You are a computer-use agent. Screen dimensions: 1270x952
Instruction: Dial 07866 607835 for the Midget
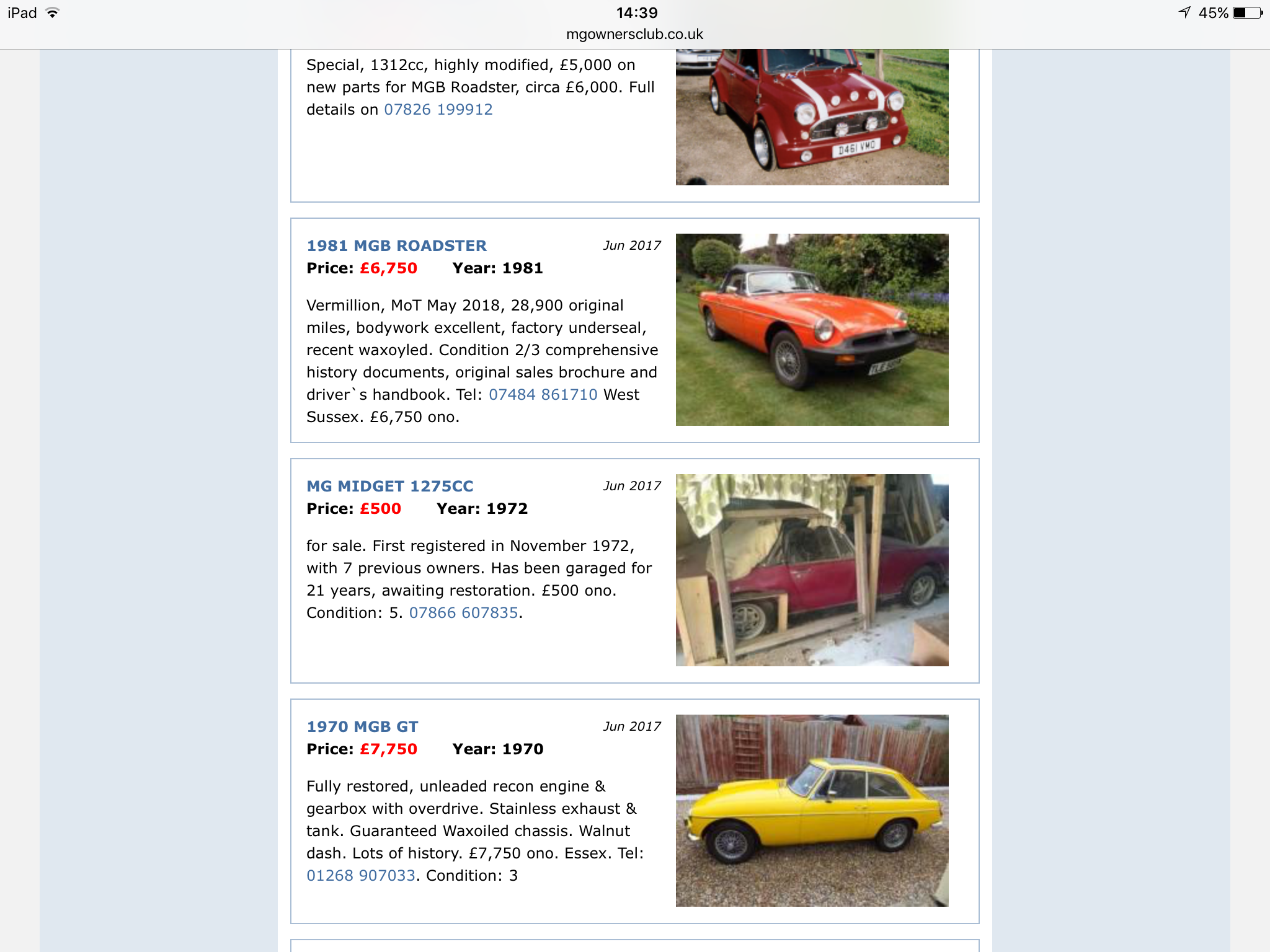(x=463, y=613)
